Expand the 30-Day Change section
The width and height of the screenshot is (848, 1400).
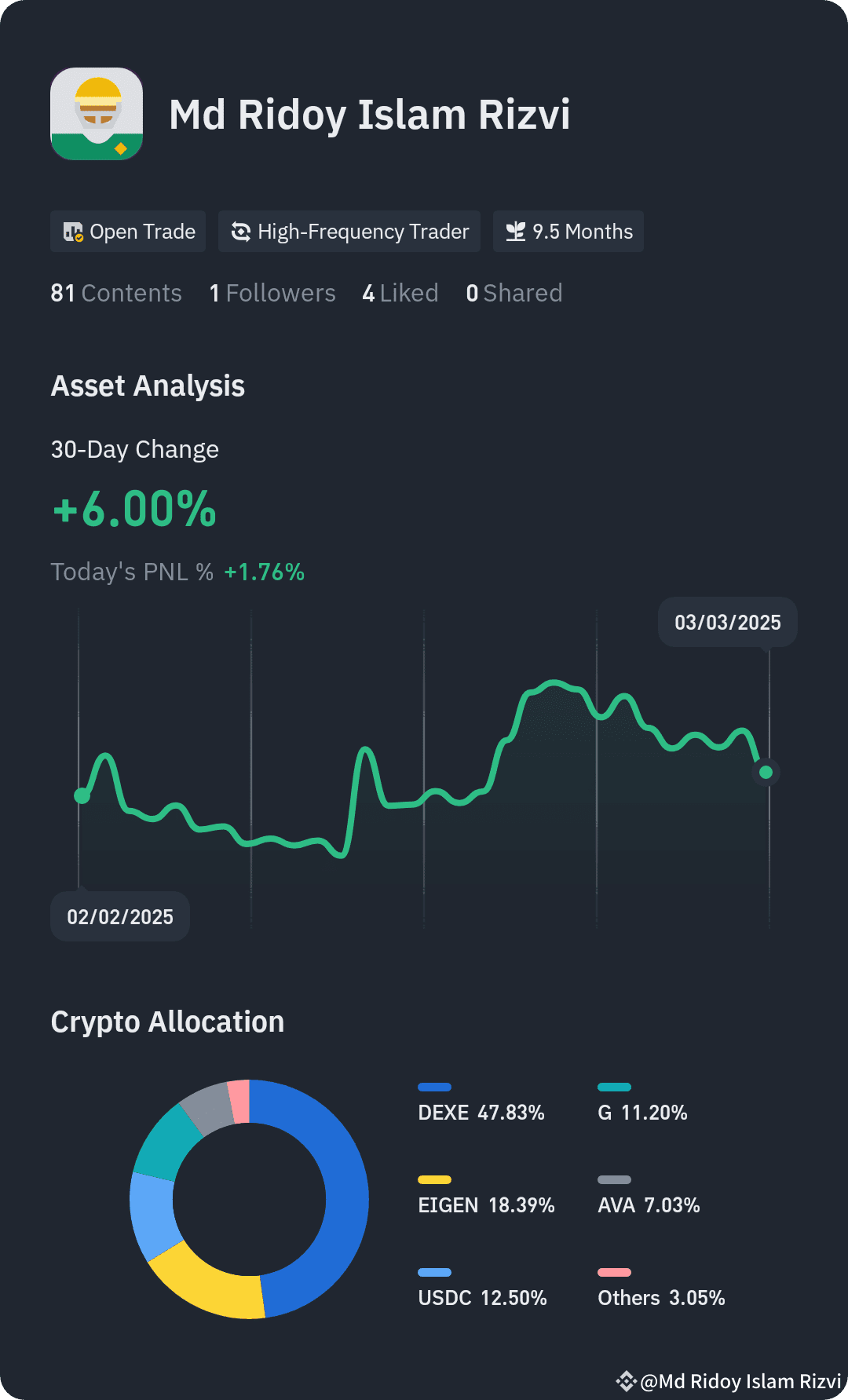tap(135, 449)
